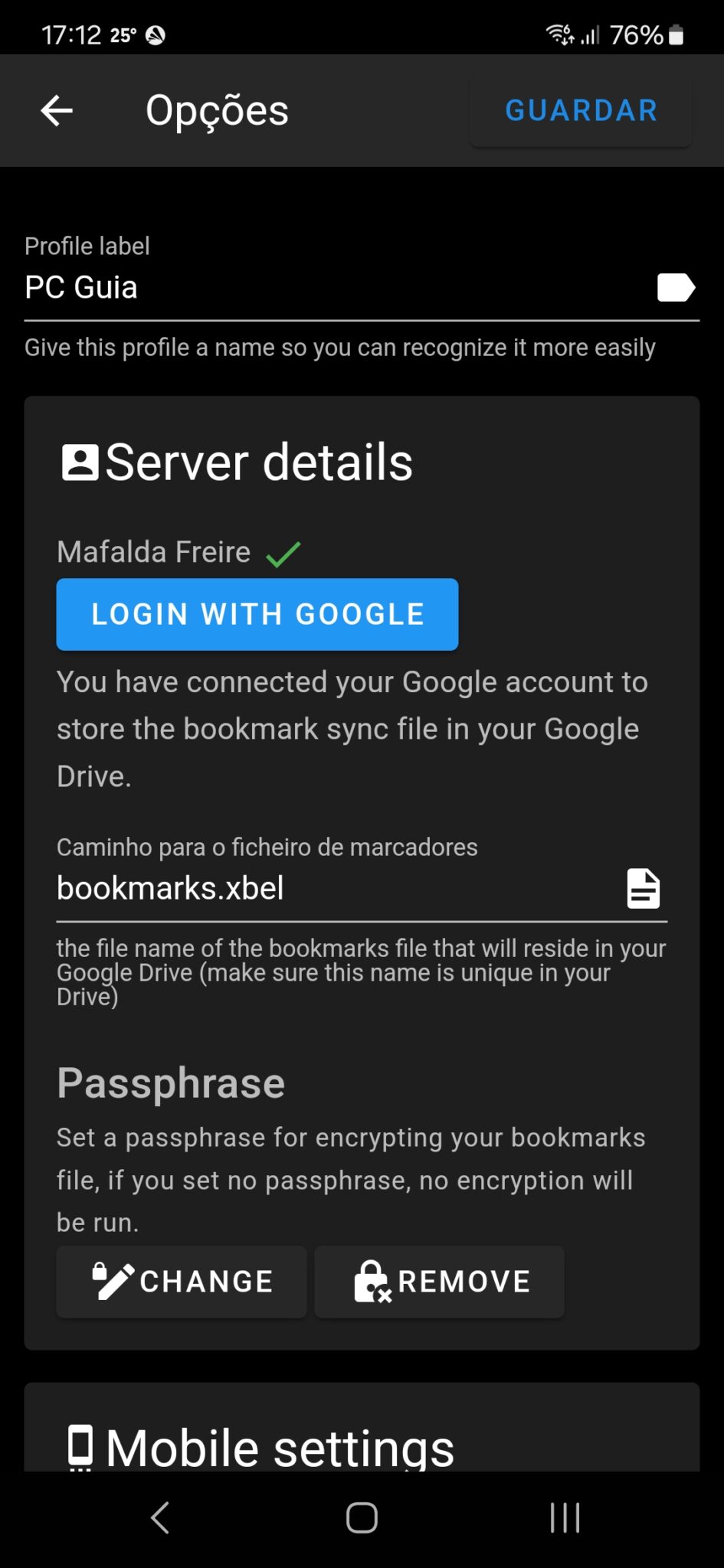Go back using the top-left arrow
Screen dimensions: 724x1568
pyautogui.click(x=57, y=110)
